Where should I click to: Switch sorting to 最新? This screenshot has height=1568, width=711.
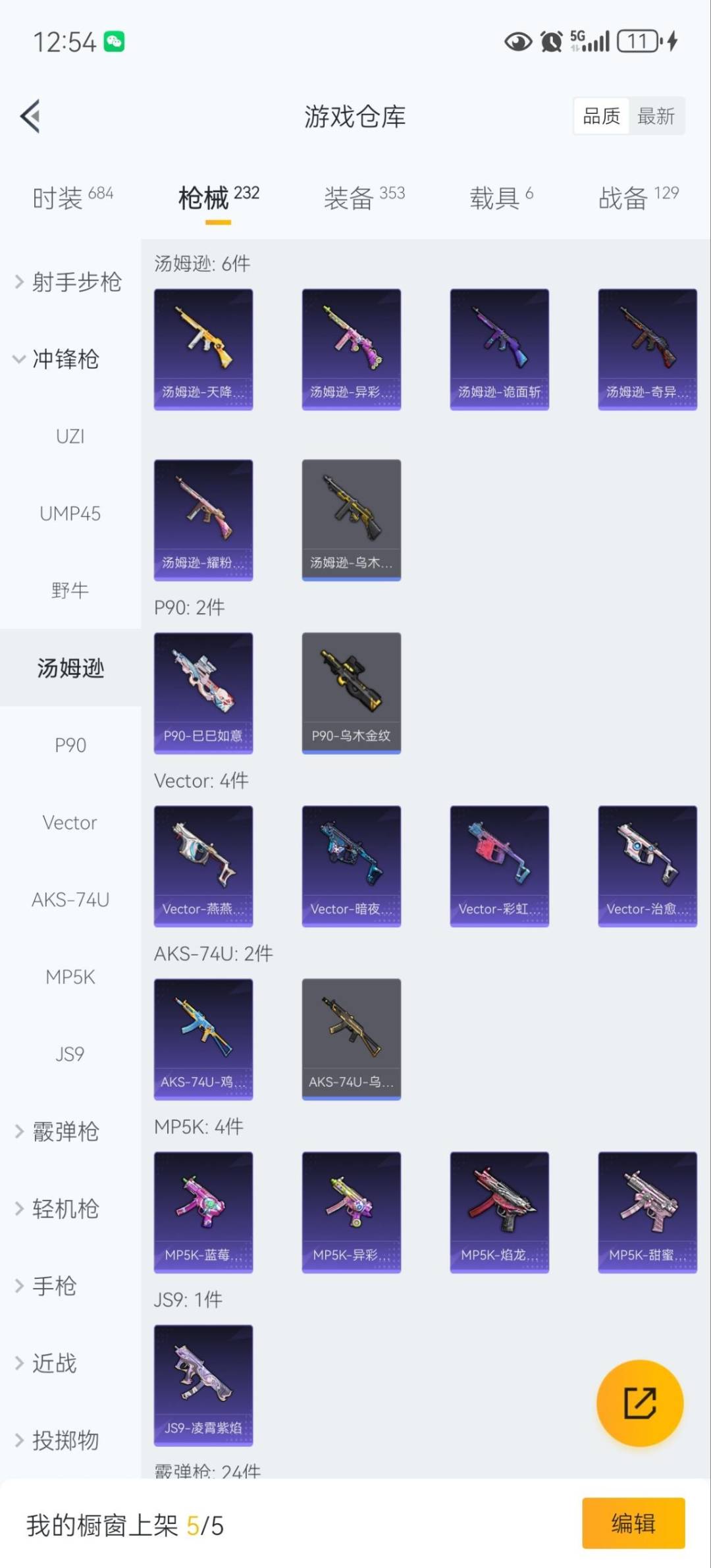point(657,115)
